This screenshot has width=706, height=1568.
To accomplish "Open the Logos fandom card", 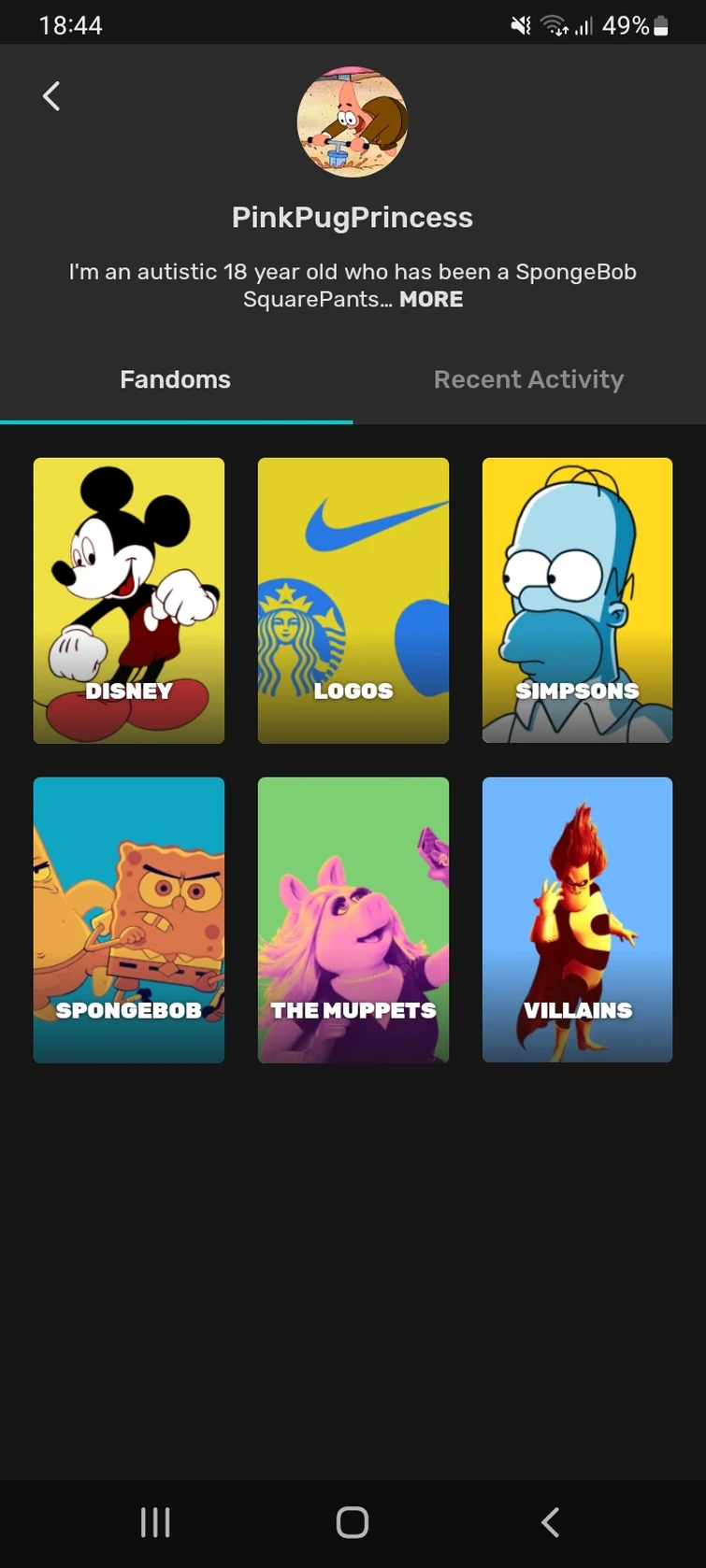I will pos(353,600).
